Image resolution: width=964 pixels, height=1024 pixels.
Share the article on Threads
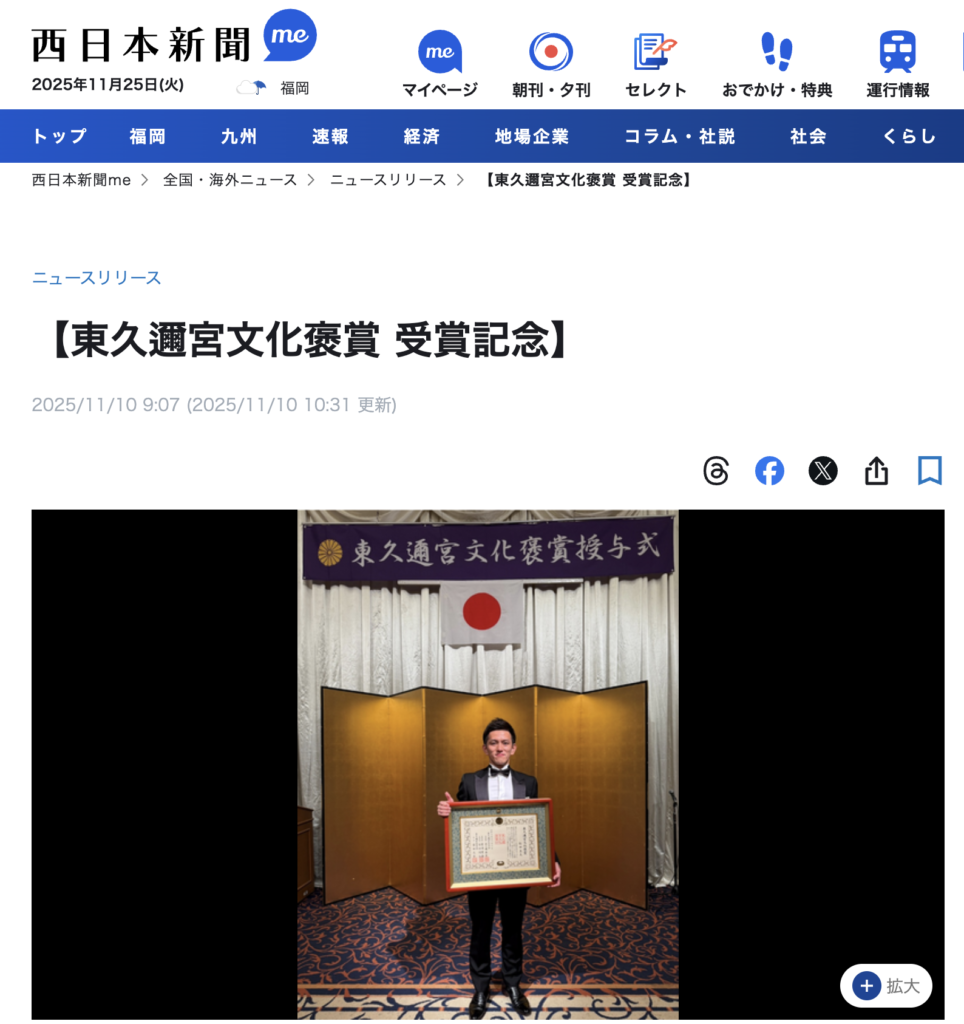coord(716,471)
